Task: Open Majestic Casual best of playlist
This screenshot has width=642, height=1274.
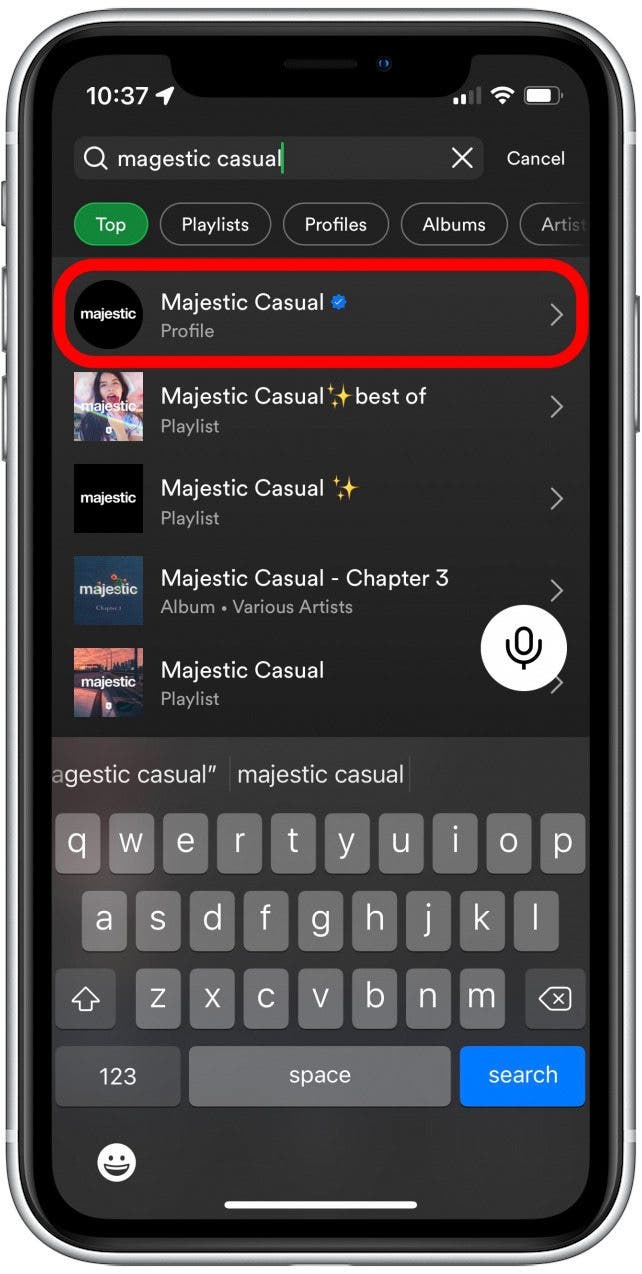Action: (320, 407)
